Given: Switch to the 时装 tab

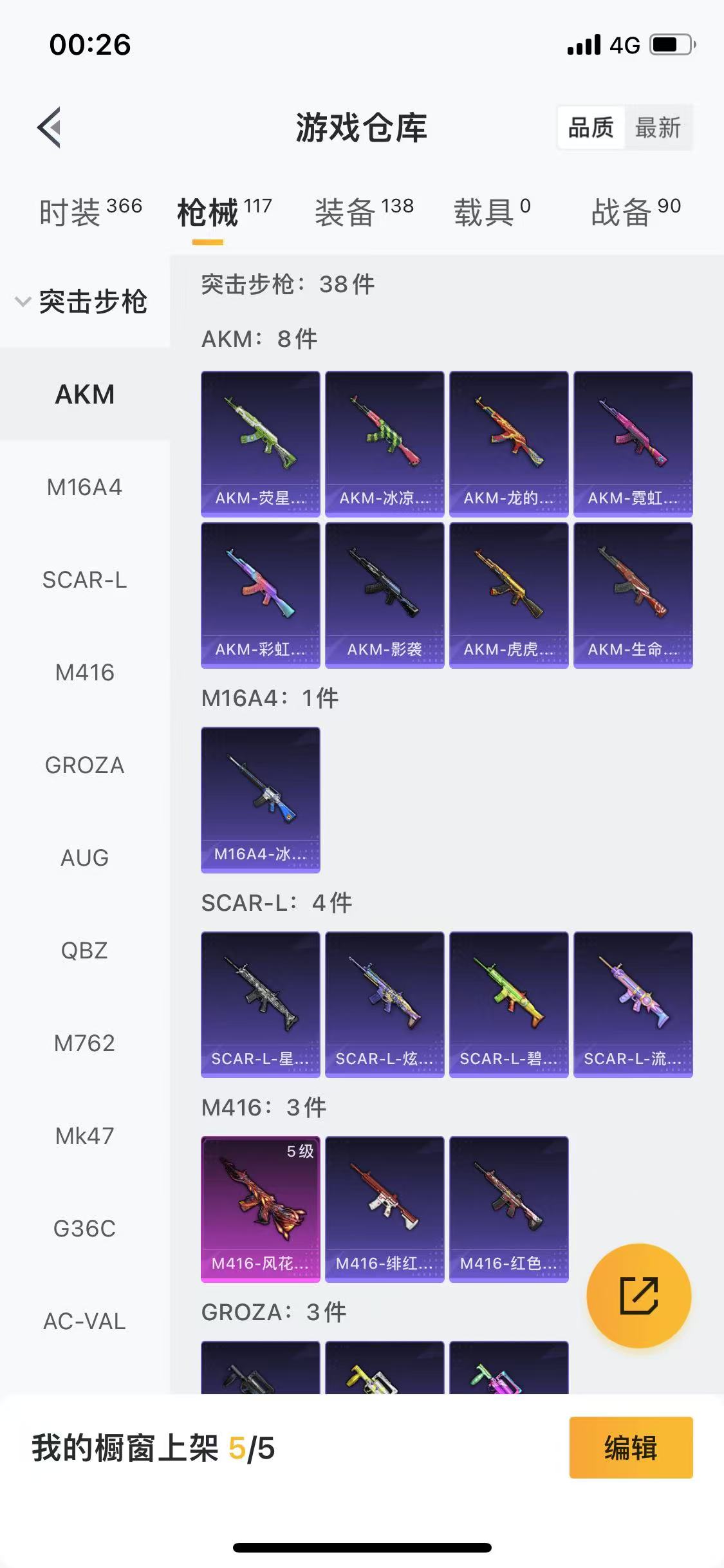Looking at the screenshot, I should (90, 212).
